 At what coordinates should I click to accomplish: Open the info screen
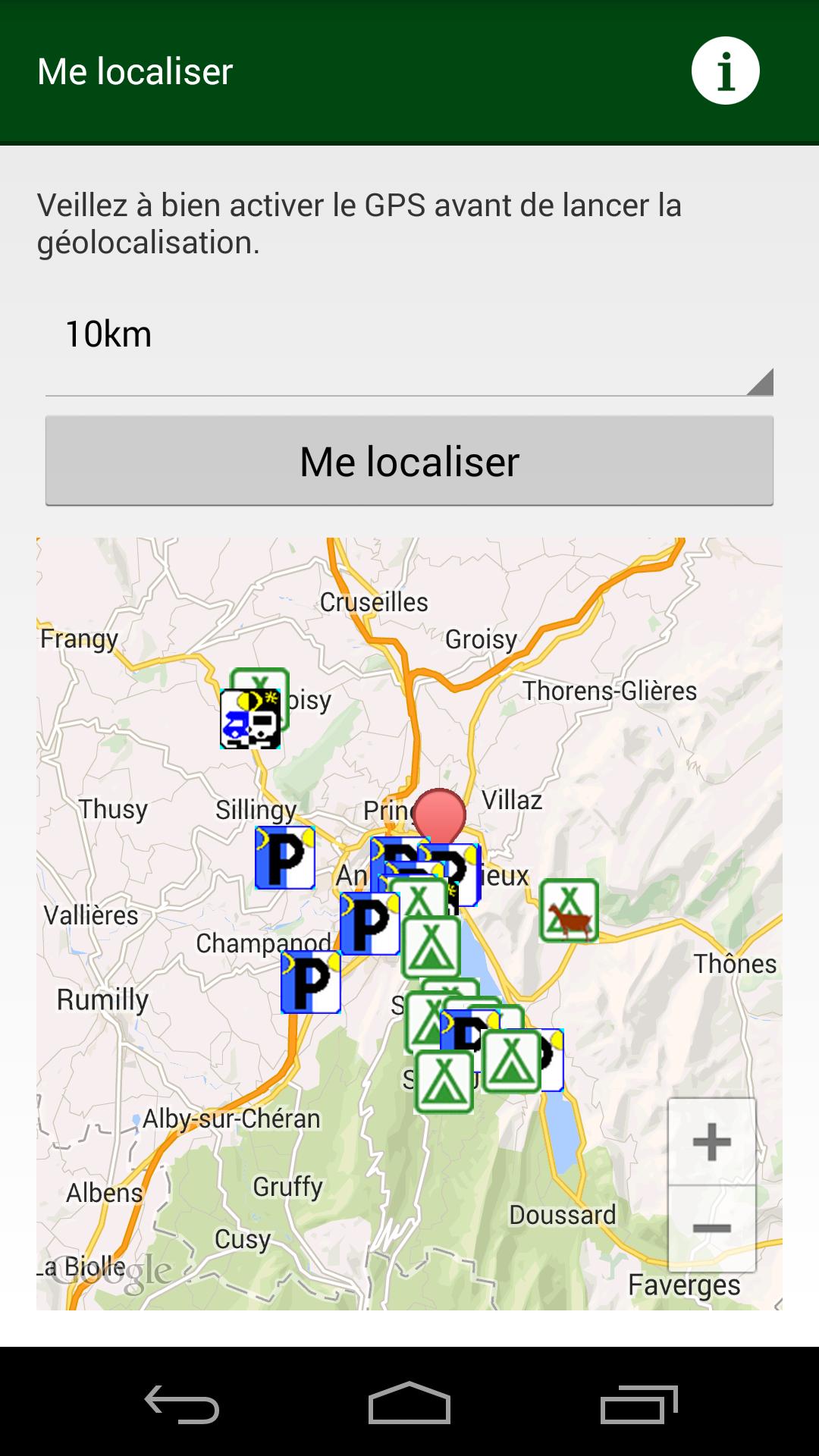pos(725,70)
